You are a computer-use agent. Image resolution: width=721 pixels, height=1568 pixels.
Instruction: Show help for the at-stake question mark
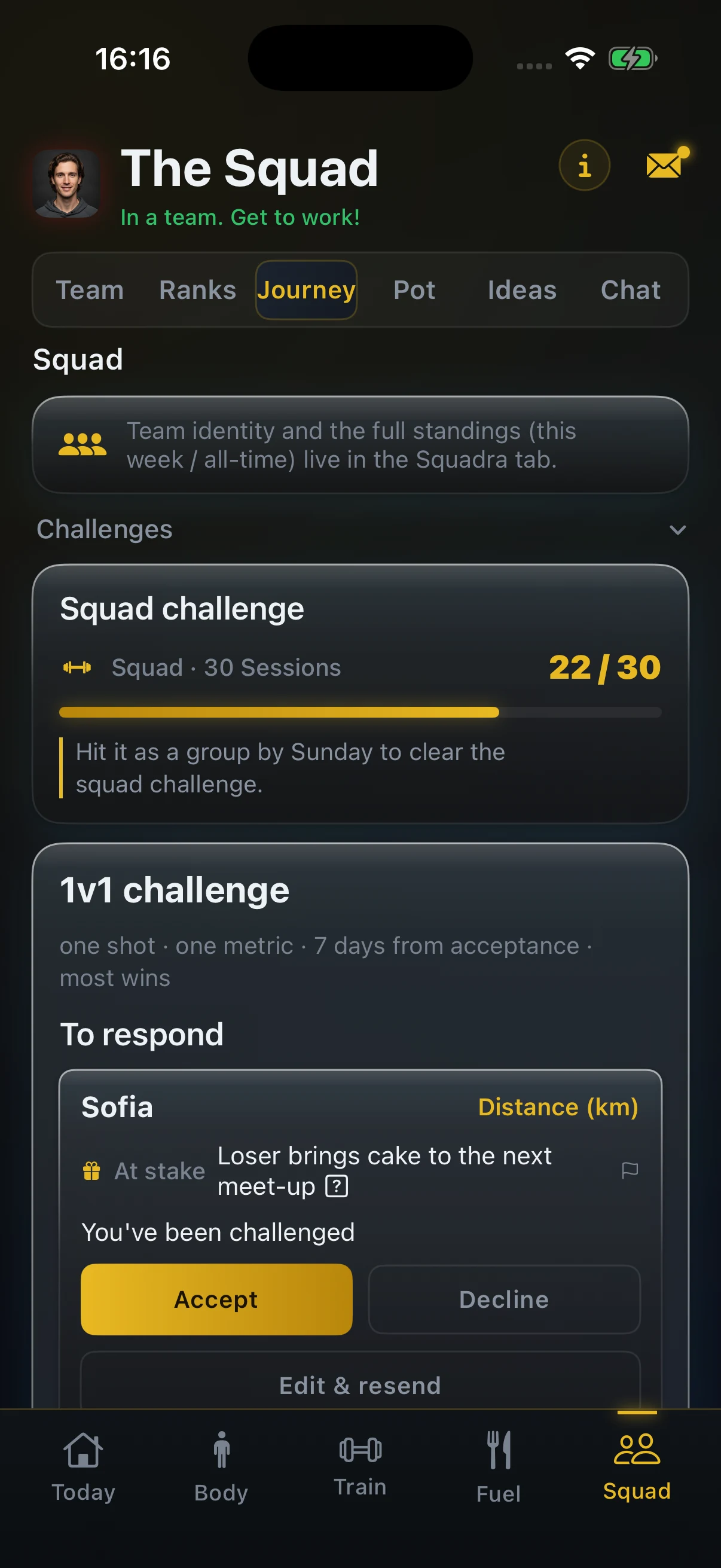[x=337, y=1186]
